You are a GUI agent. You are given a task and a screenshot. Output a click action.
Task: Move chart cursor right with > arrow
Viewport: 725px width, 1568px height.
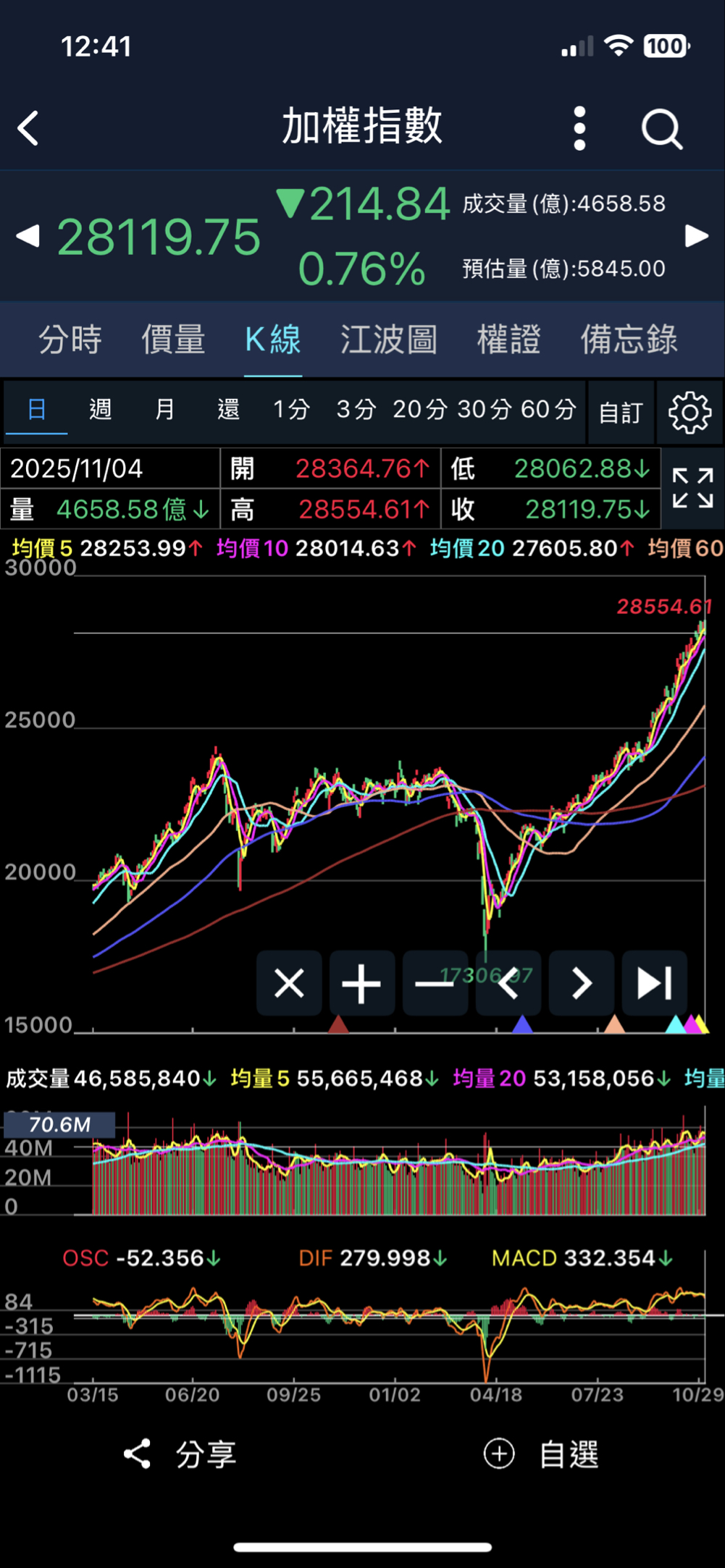click(581, 983)
